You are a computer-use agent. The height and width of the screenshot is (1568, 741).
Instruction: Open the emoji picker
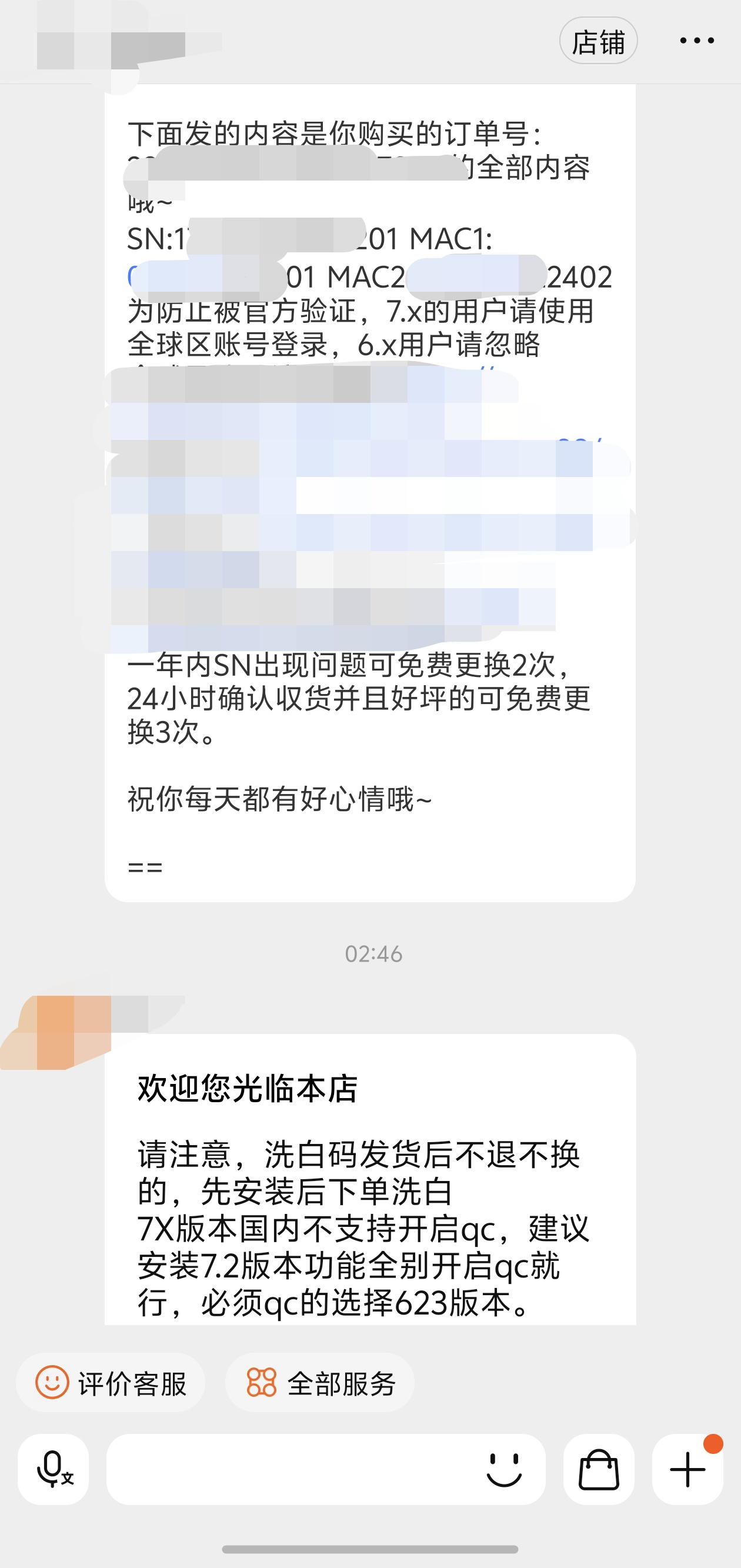pyautogui.click(x=504, y=1469)
